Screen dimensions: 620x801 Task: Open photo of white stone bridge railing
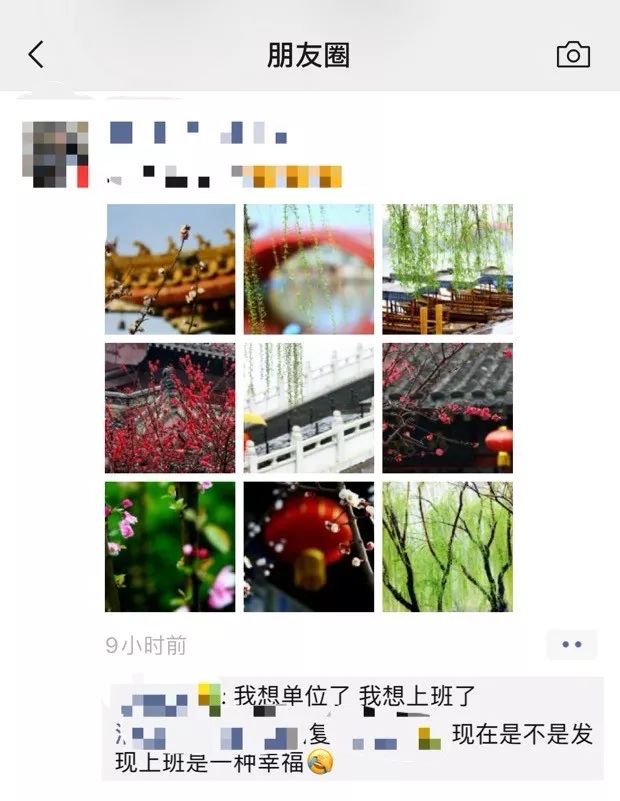pyautogui.click(x=309, y=408)
